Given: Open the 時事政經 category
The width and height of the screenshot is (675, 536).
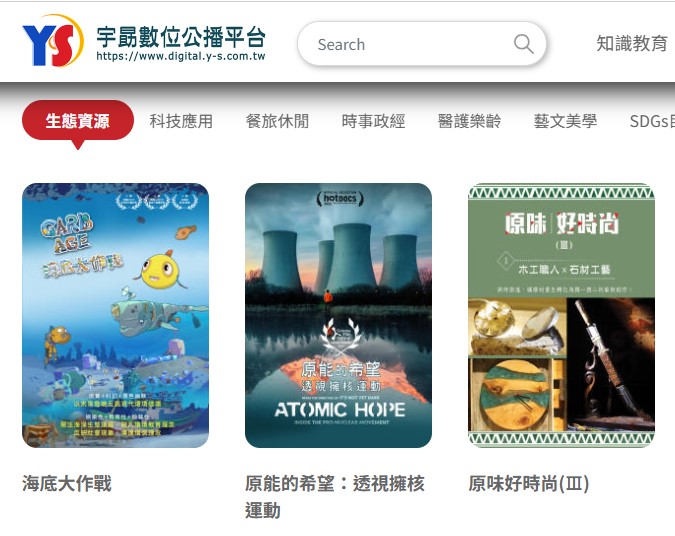Looking at the screenshot, I should coord(373,121).
